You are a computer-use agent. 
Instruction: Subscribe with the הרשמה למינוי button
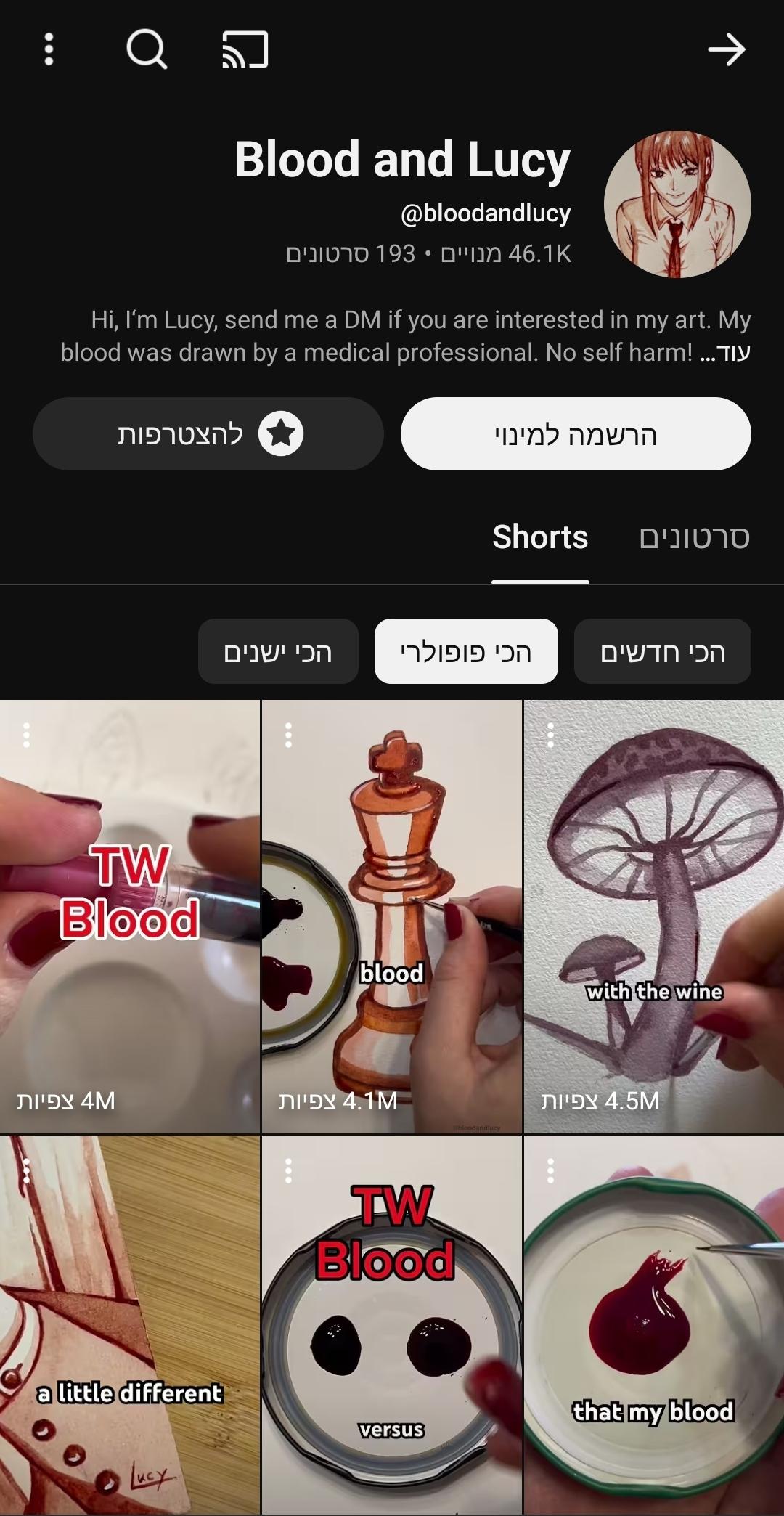(576, 434)
